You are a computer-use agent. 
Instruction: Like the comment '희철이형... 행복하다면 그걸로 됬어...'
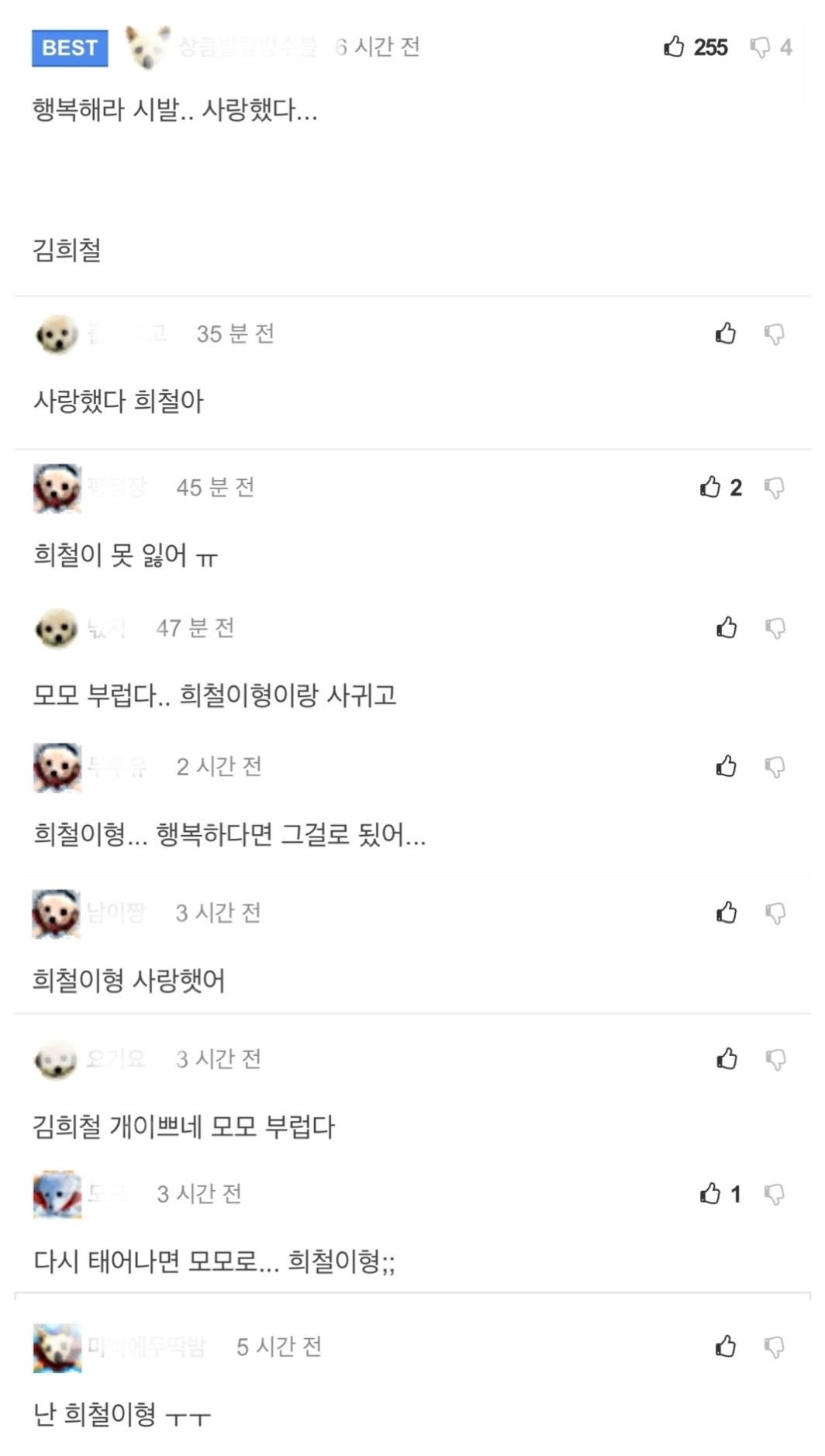point(726,766)
